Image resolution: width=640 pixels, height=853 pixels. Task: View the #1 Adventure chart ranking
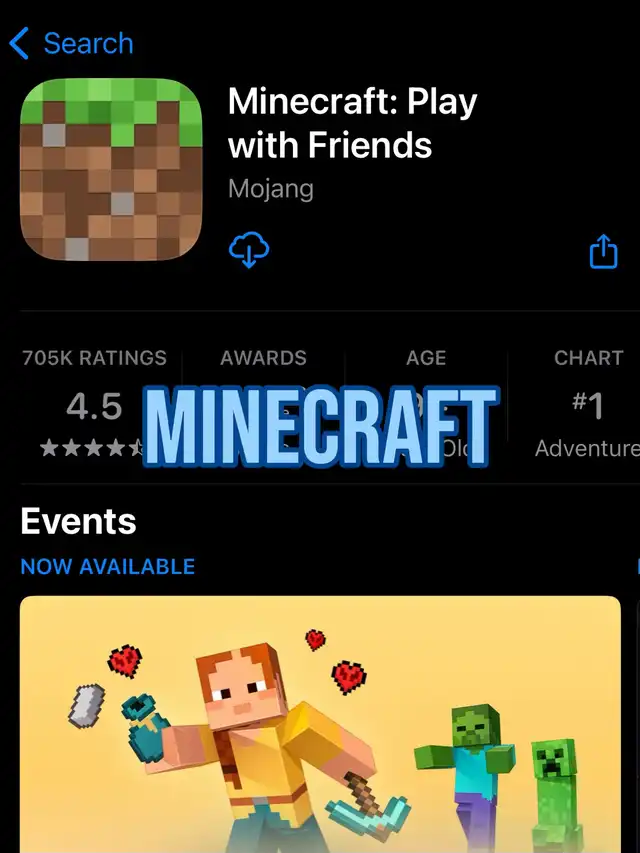pyautogui.click(x=588, y=405)
